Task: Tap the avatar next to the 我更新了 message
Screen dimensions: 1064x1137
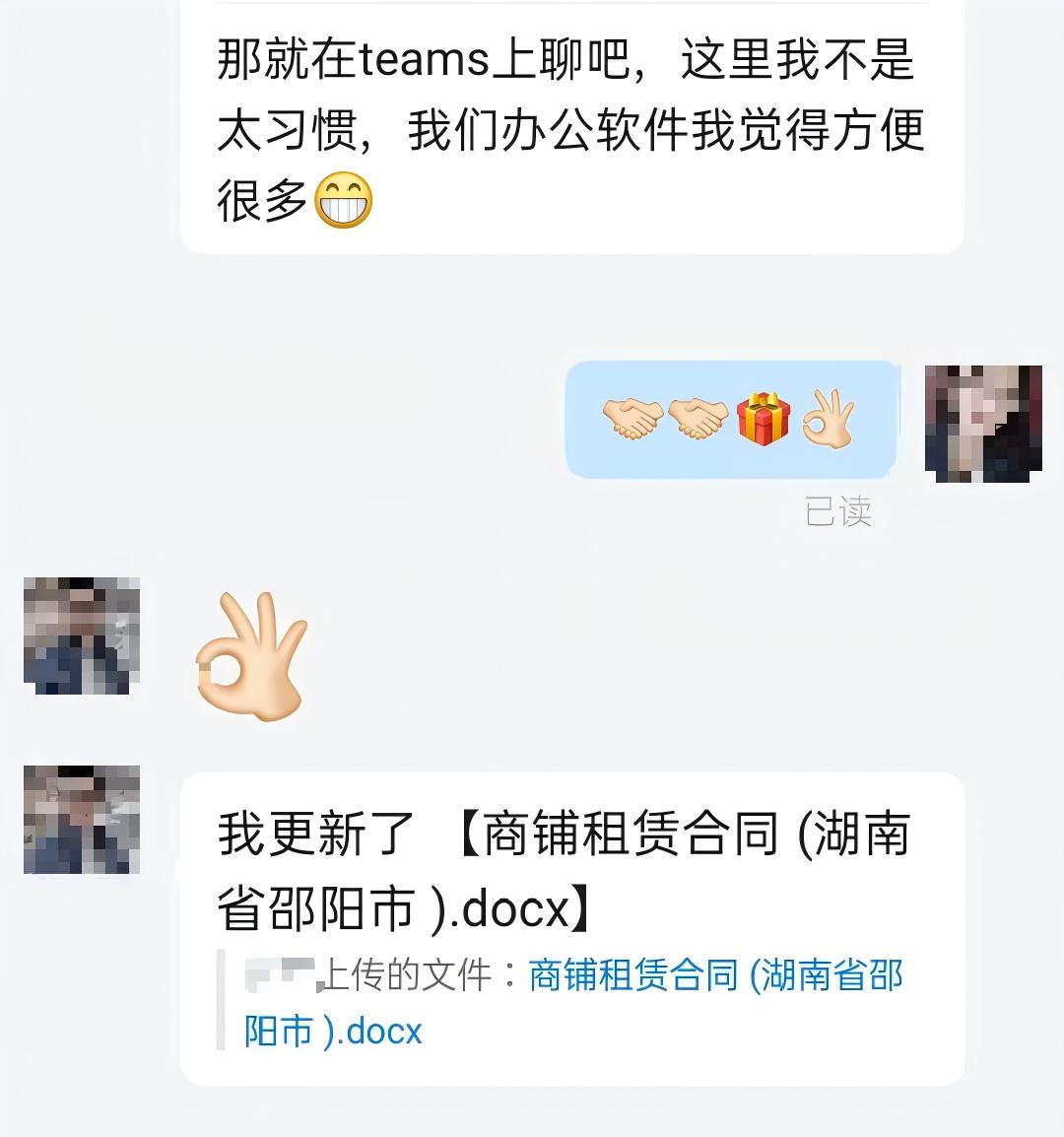Action: tap(82, 820)
